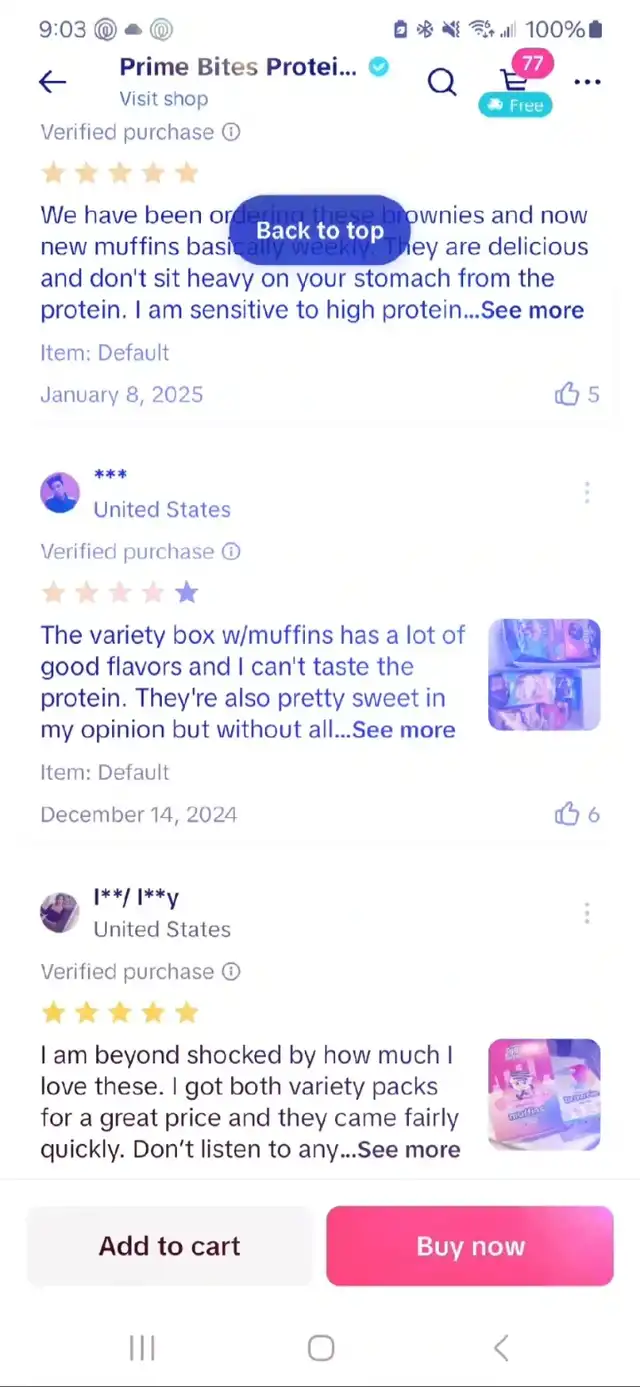Open options menu for l**/ l**y review
This screenshot has height=1387, width=640.
pos(587,912)
